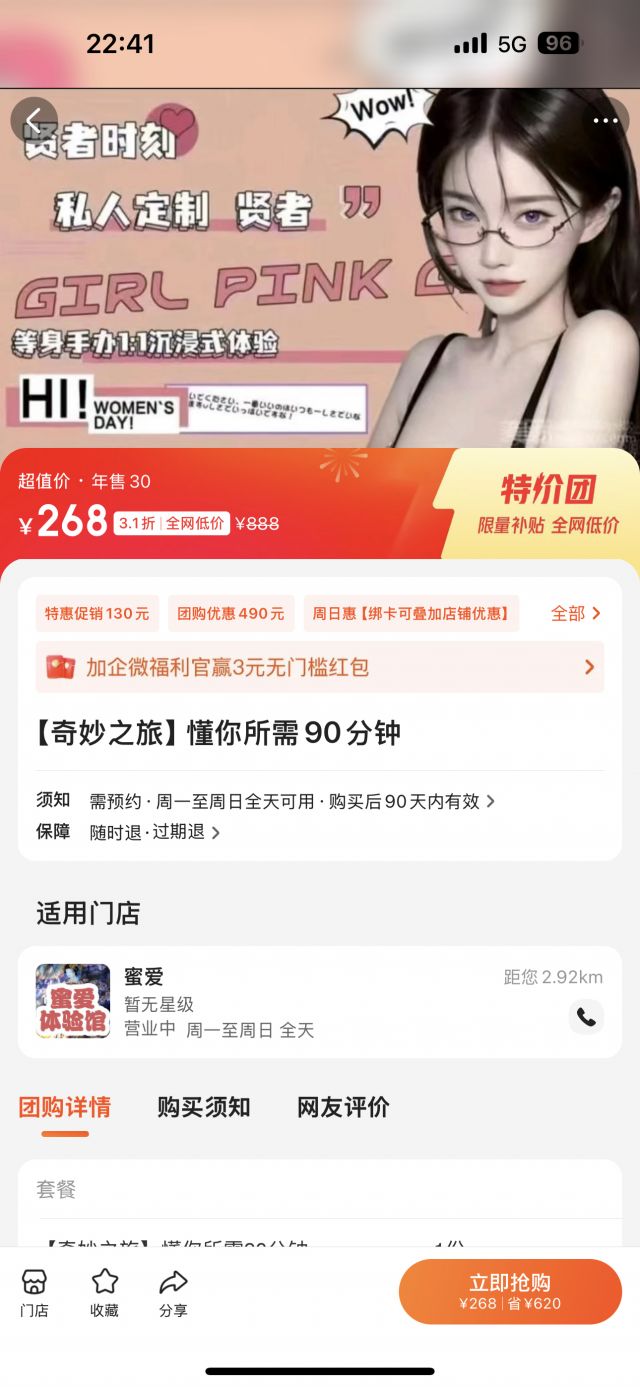Go back using the top-left arrow
Screen dimensions: 640x1387
[x=33, y=121]
